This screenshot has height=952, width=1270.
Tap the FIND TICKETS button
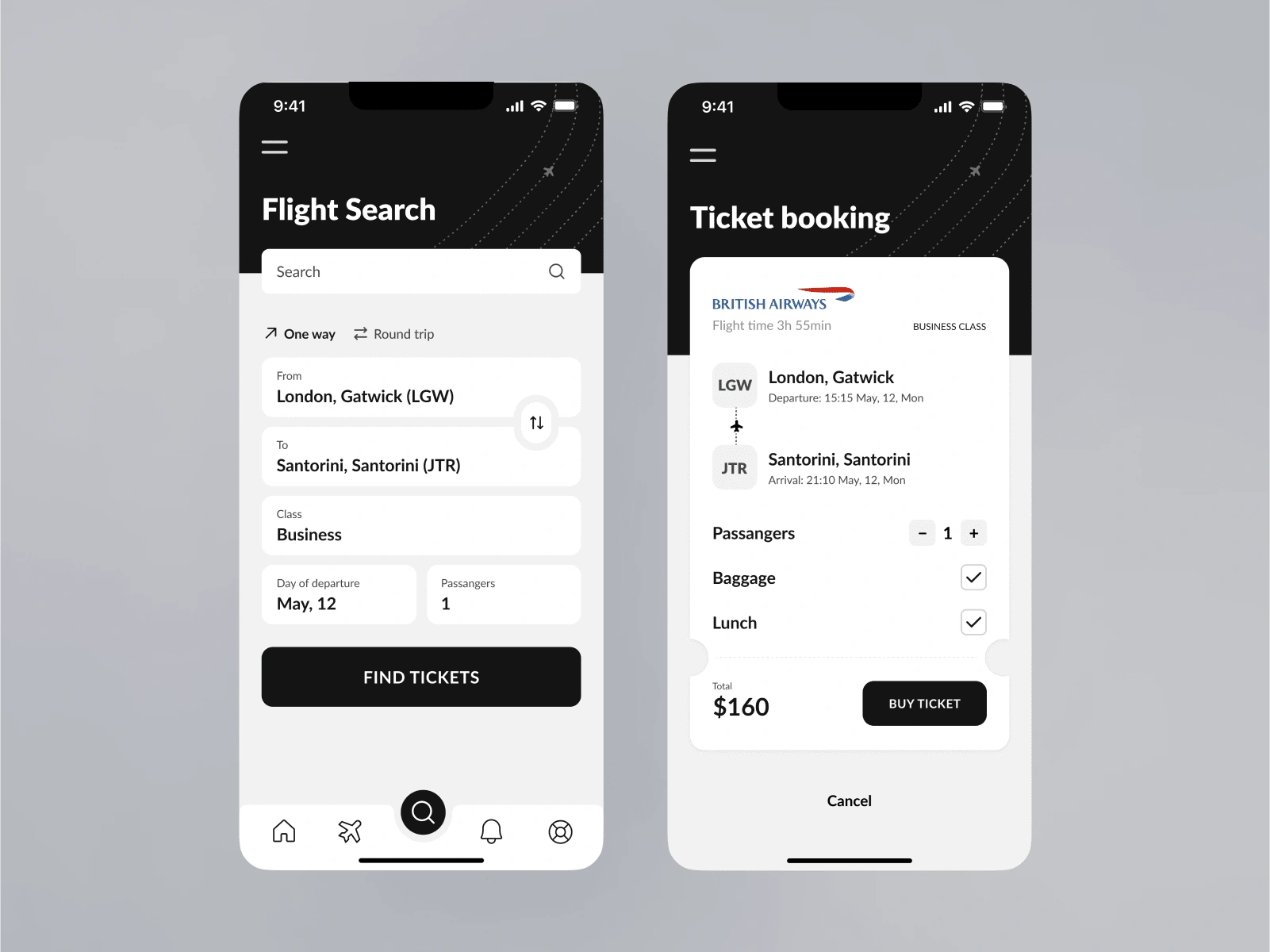[420, 677]
